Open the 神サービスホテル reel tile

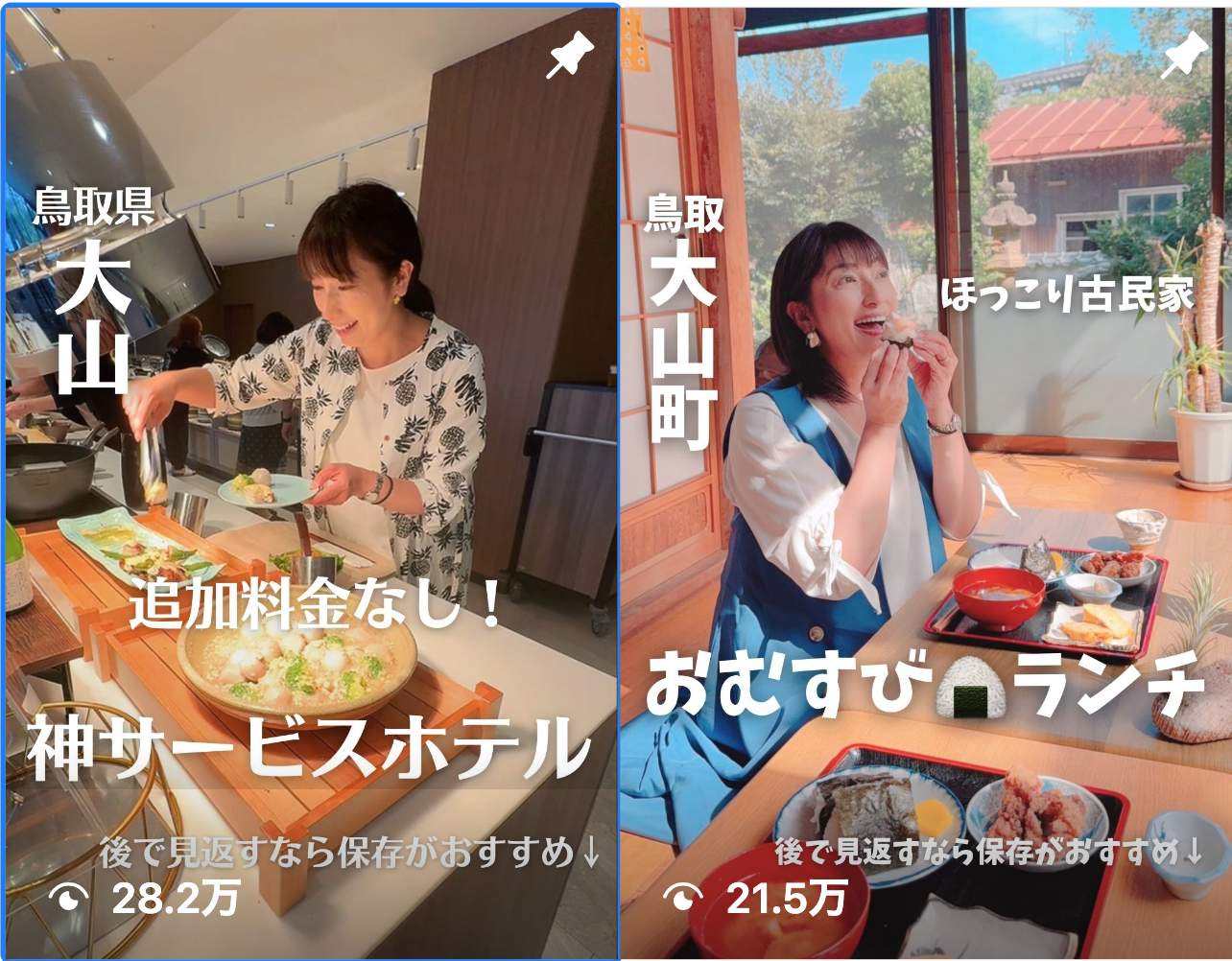point(311,482)
